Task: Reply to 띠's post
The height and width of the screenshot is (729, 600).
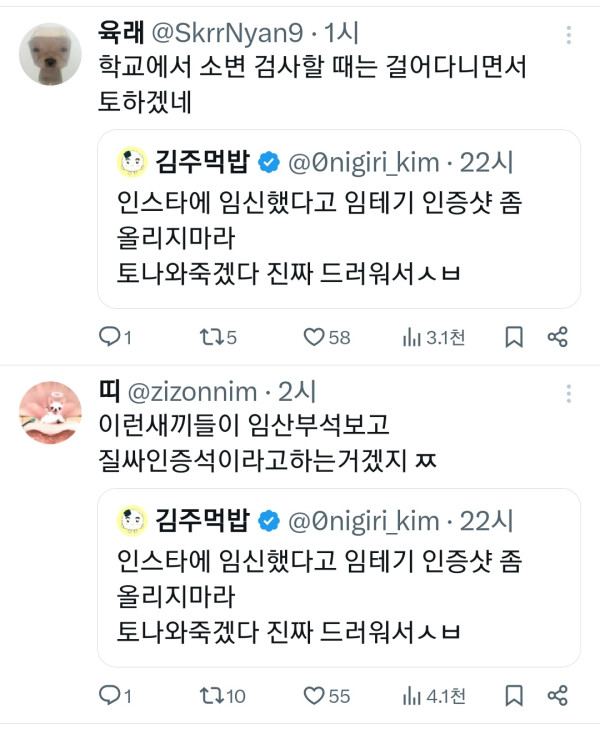Action: (x=110, y=695)
